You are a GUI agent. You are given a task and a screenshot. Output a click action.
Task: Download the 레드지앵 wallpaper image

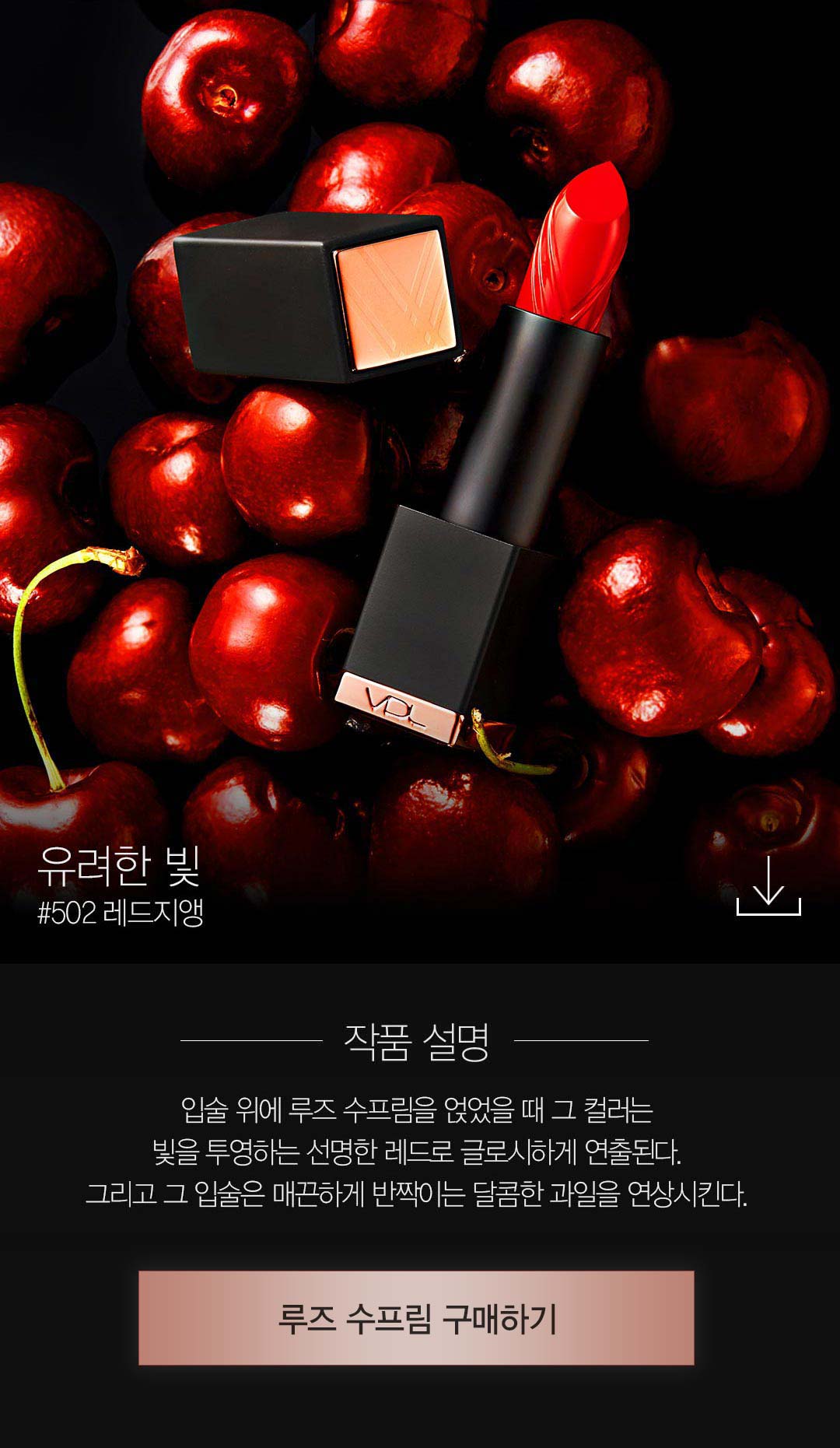[x=768, y=887]
